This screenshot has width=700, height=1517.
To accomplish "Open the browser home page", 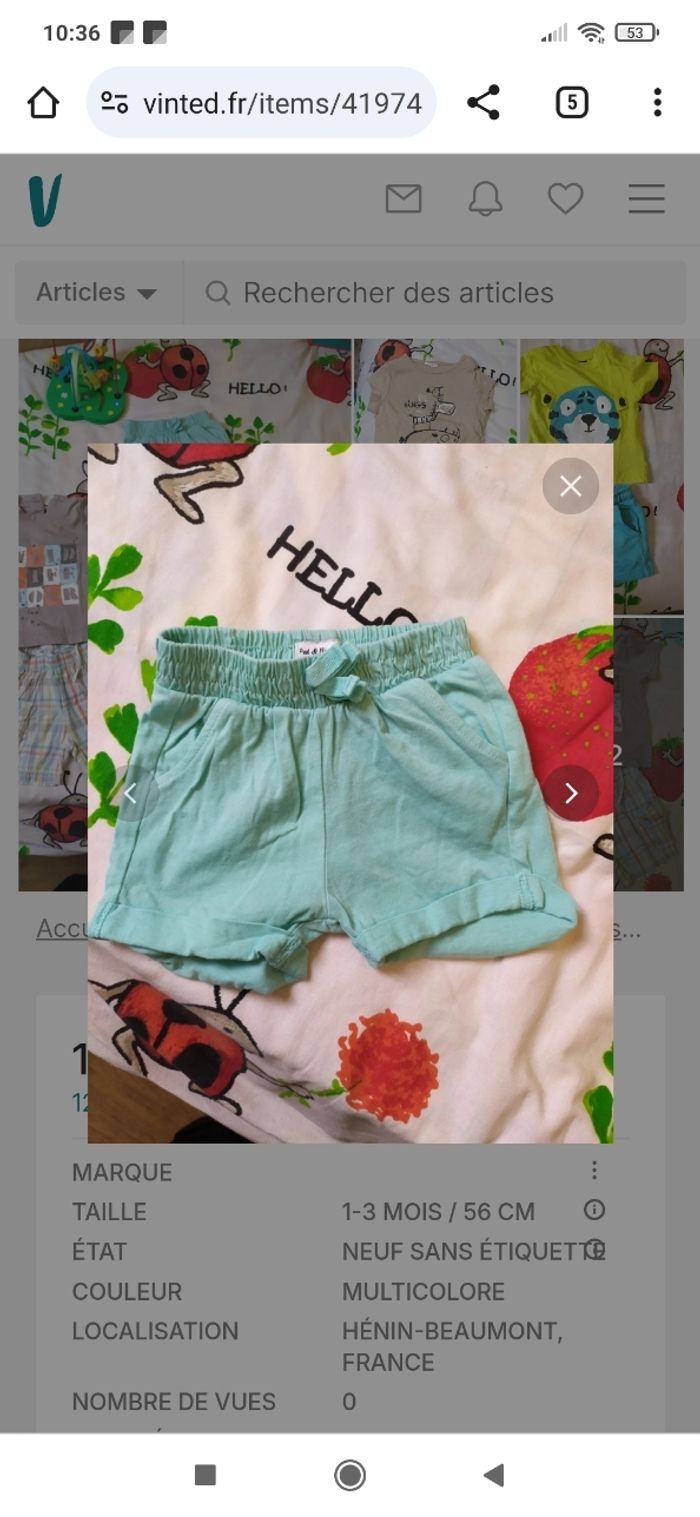I will [x=43, y=102].
